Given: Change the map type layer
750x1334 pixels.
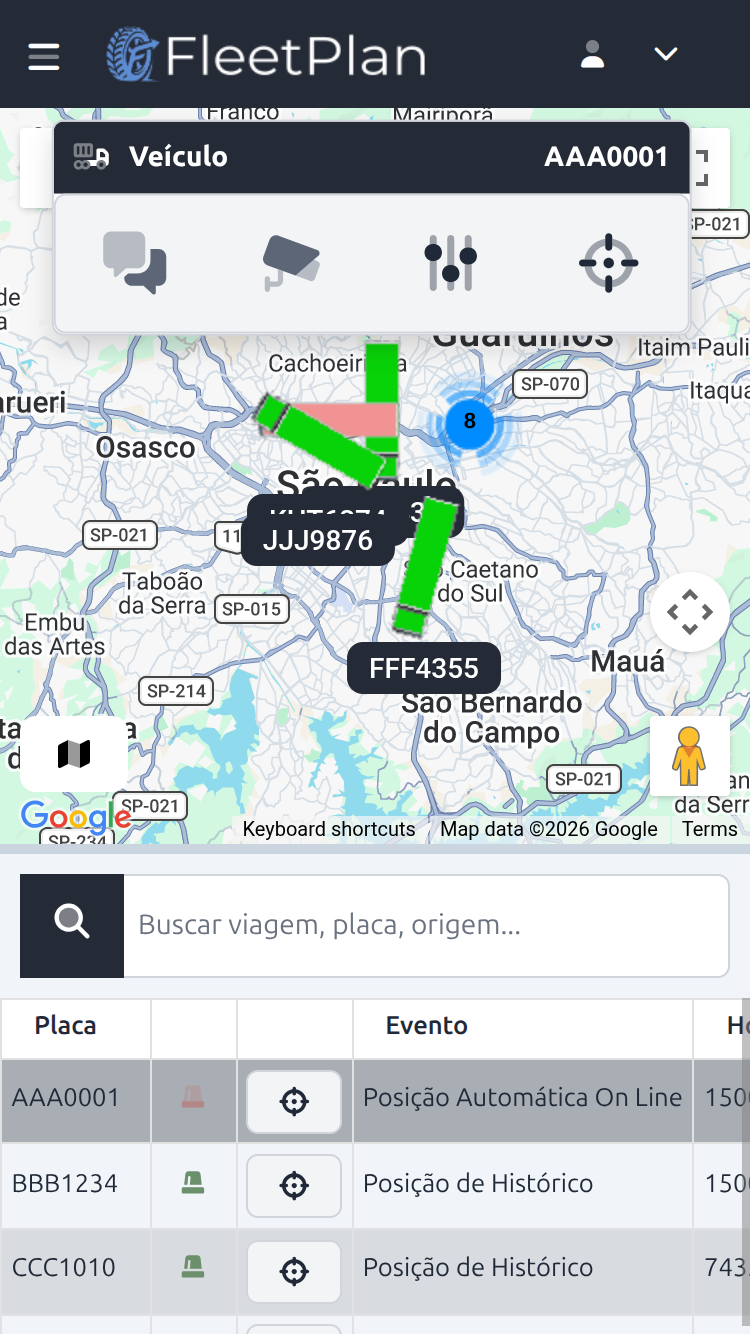Looking at the screenshot, I should click(74, 754).
